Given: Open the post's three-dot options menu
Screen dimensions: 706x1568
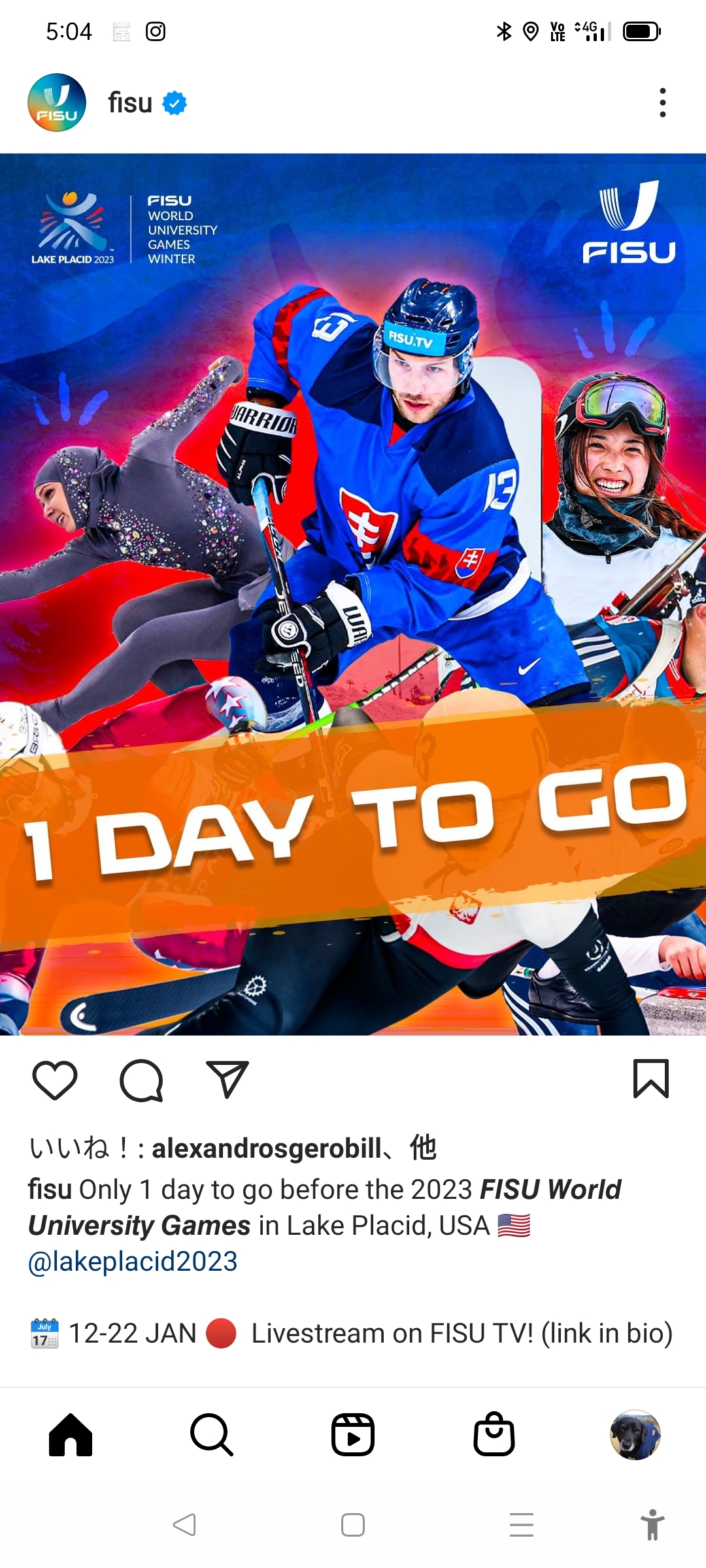Looking at the screenshot, I should pos(662,103).
